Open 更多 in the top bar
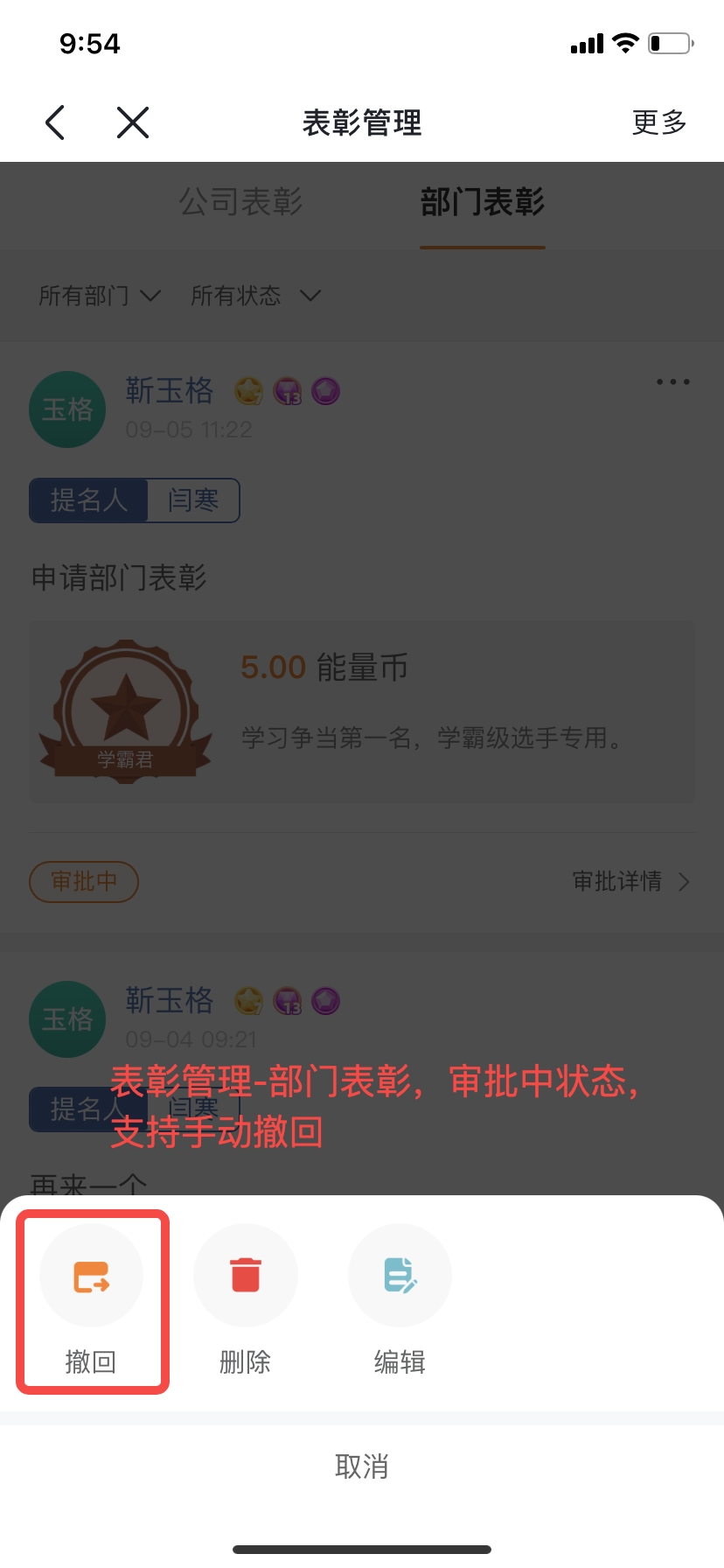Screen dimensions: 724x1568 pos(659,122)
